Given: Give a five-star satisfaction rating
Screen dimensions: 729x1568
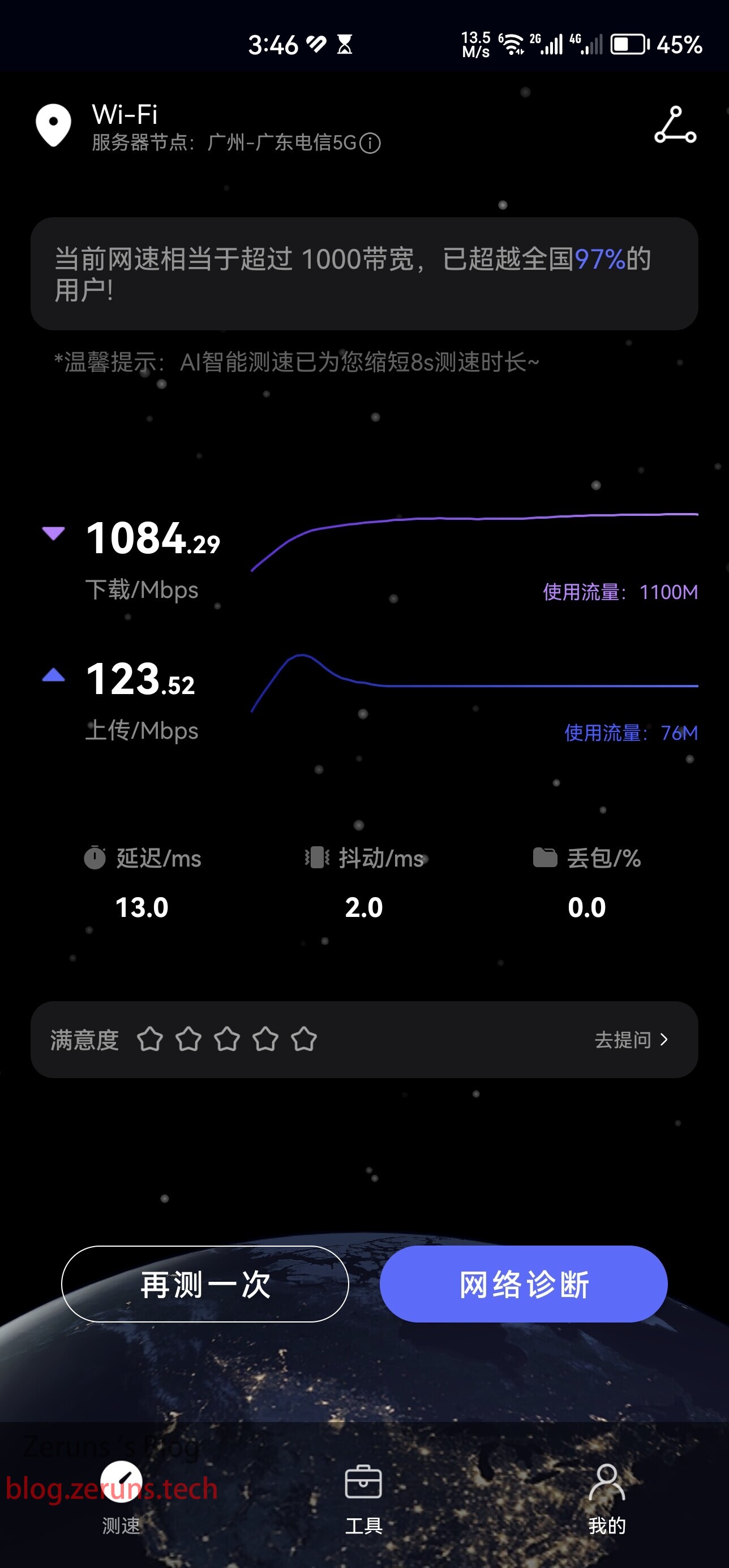Looking at the screenshot, I should [304, 1040].
